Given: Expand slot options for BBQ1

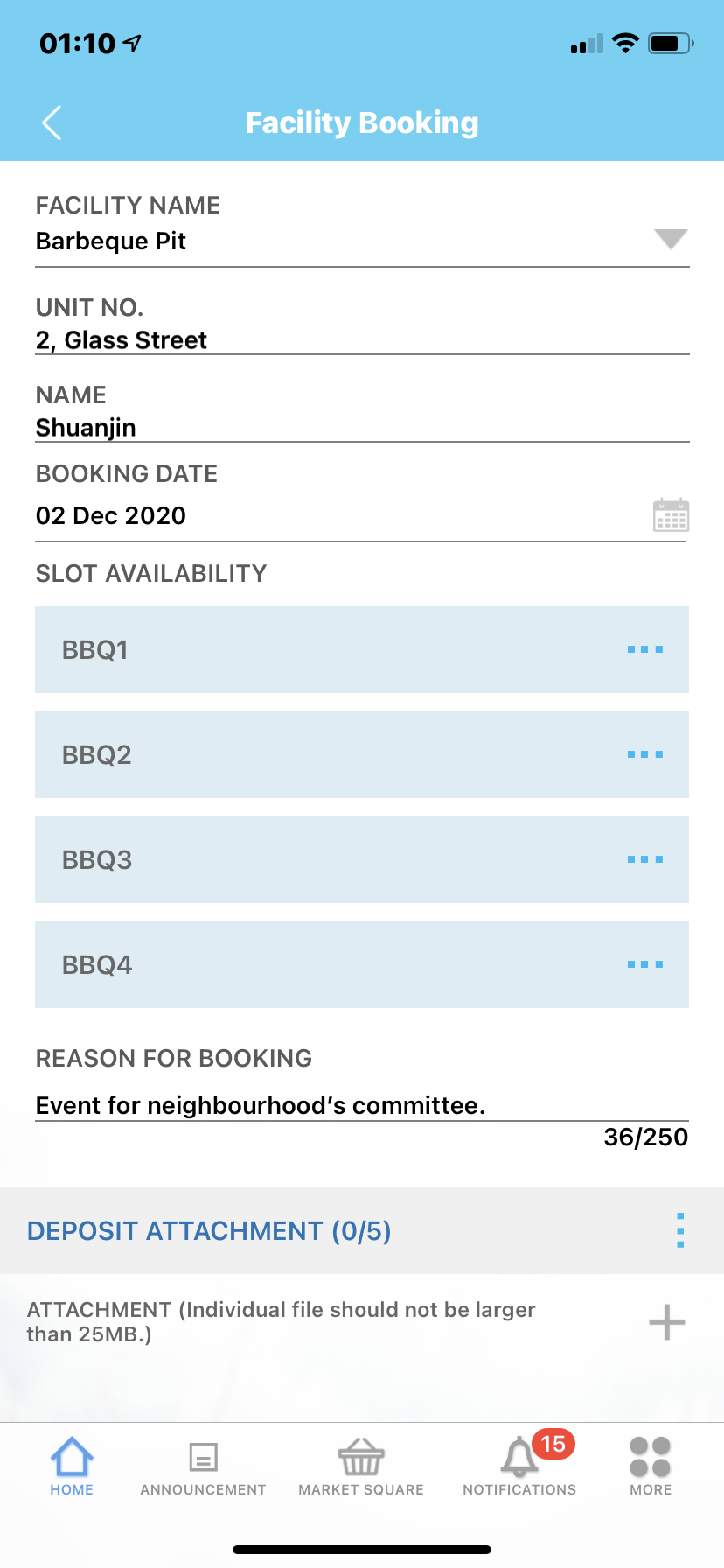Looking at the screenshot, I should [645, 649].
